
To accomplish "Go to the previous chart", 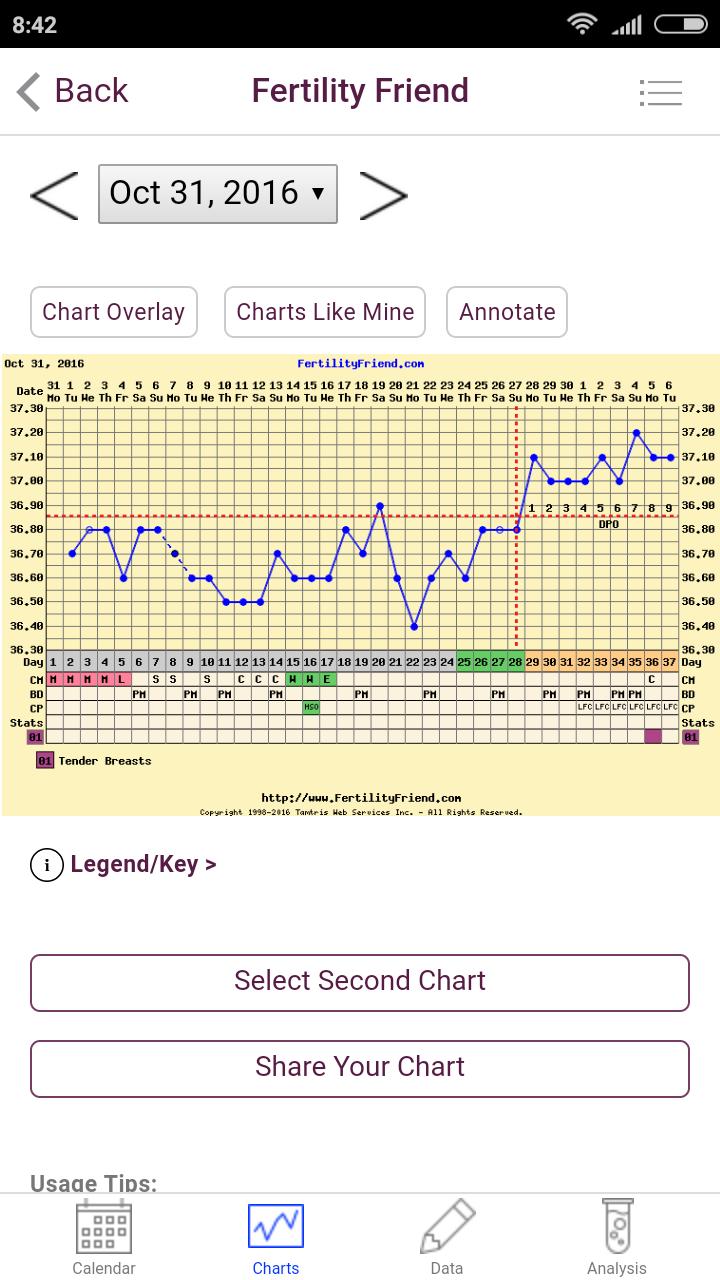I will pos(54,194).
